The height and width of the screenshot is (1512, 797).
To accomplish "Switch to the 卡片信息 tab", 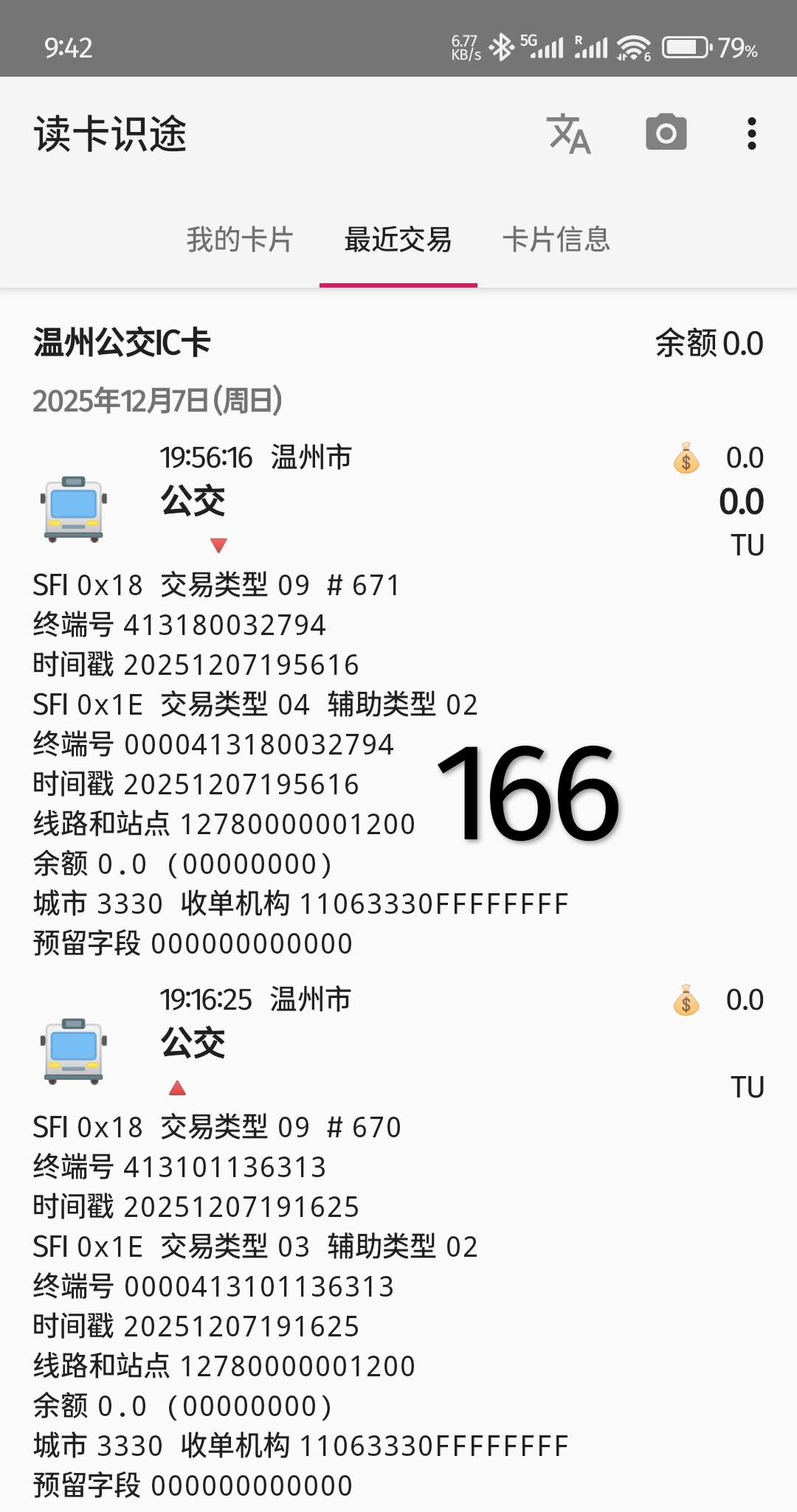I will pyautogui.click(x=556, y=240).
